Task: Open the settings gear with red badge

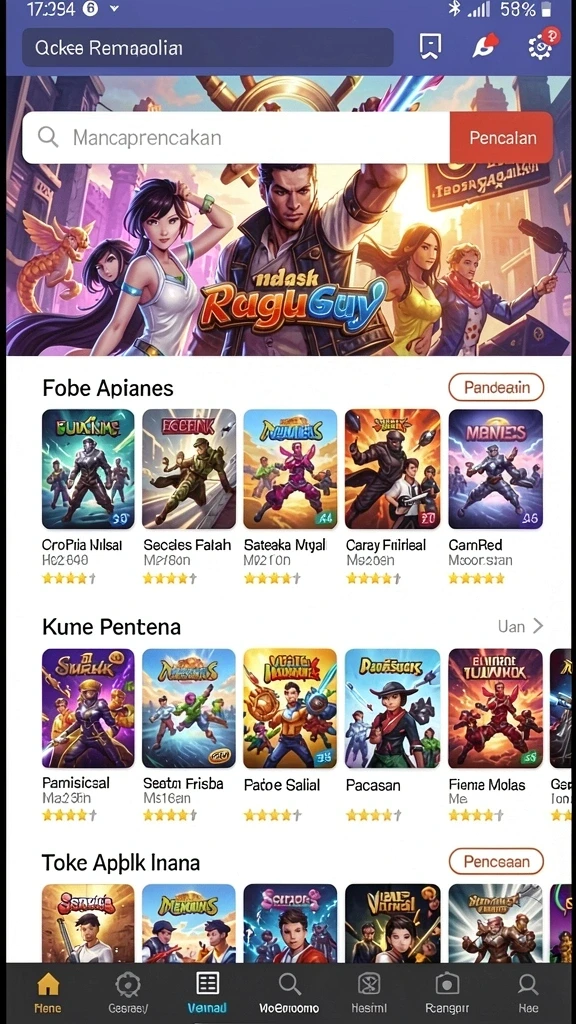Action: tap(542, 45)
